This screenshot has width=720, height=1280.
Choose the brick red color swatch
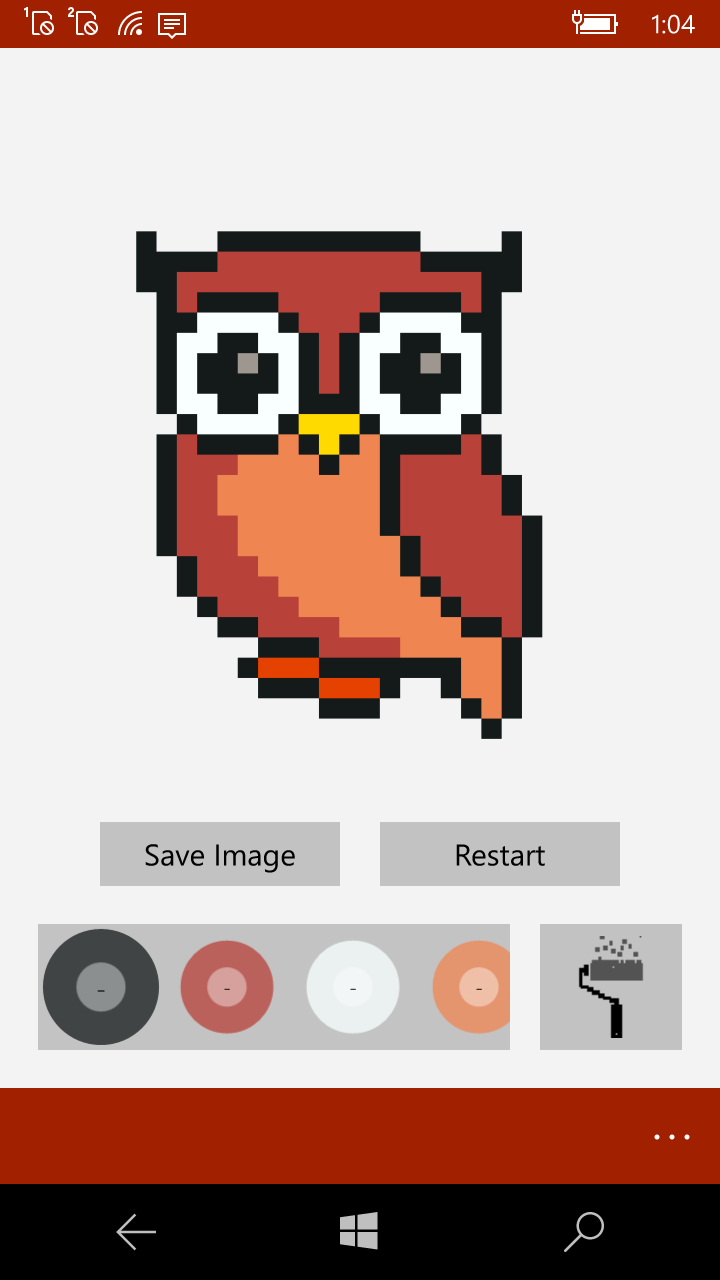coord(227,987)
